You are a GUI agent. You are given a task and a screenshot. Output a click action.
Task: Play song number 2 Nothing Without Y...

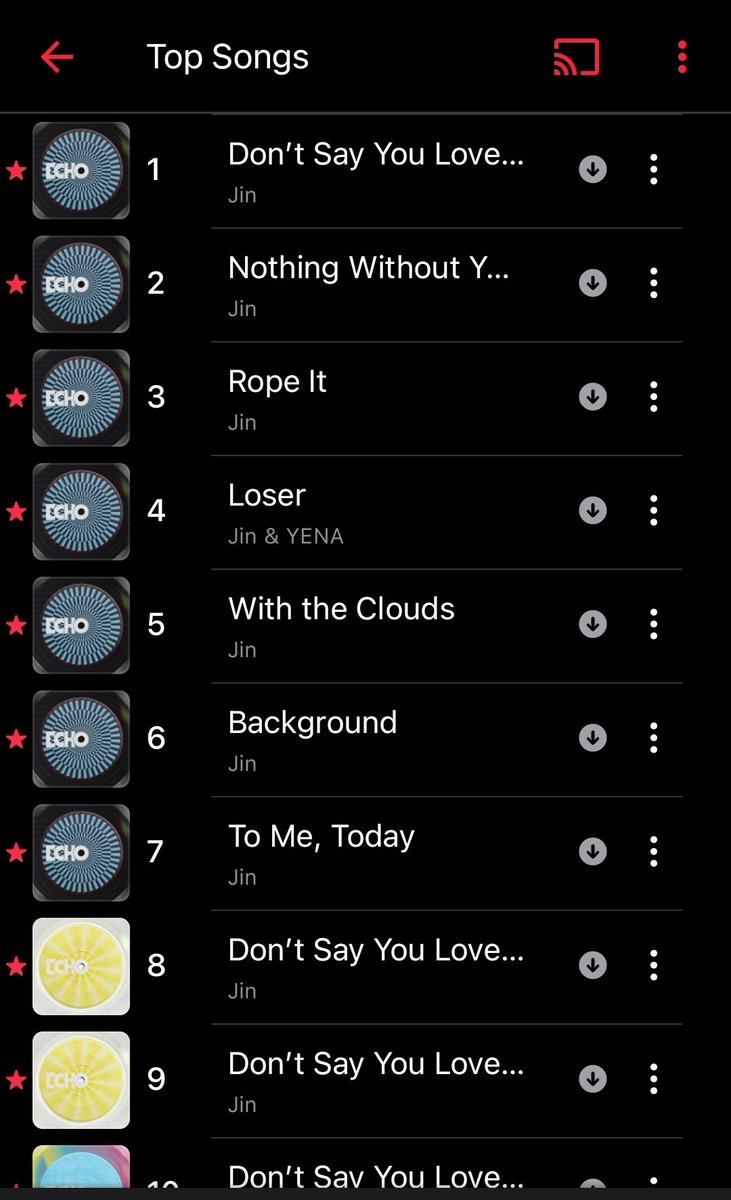click(368, 284)
